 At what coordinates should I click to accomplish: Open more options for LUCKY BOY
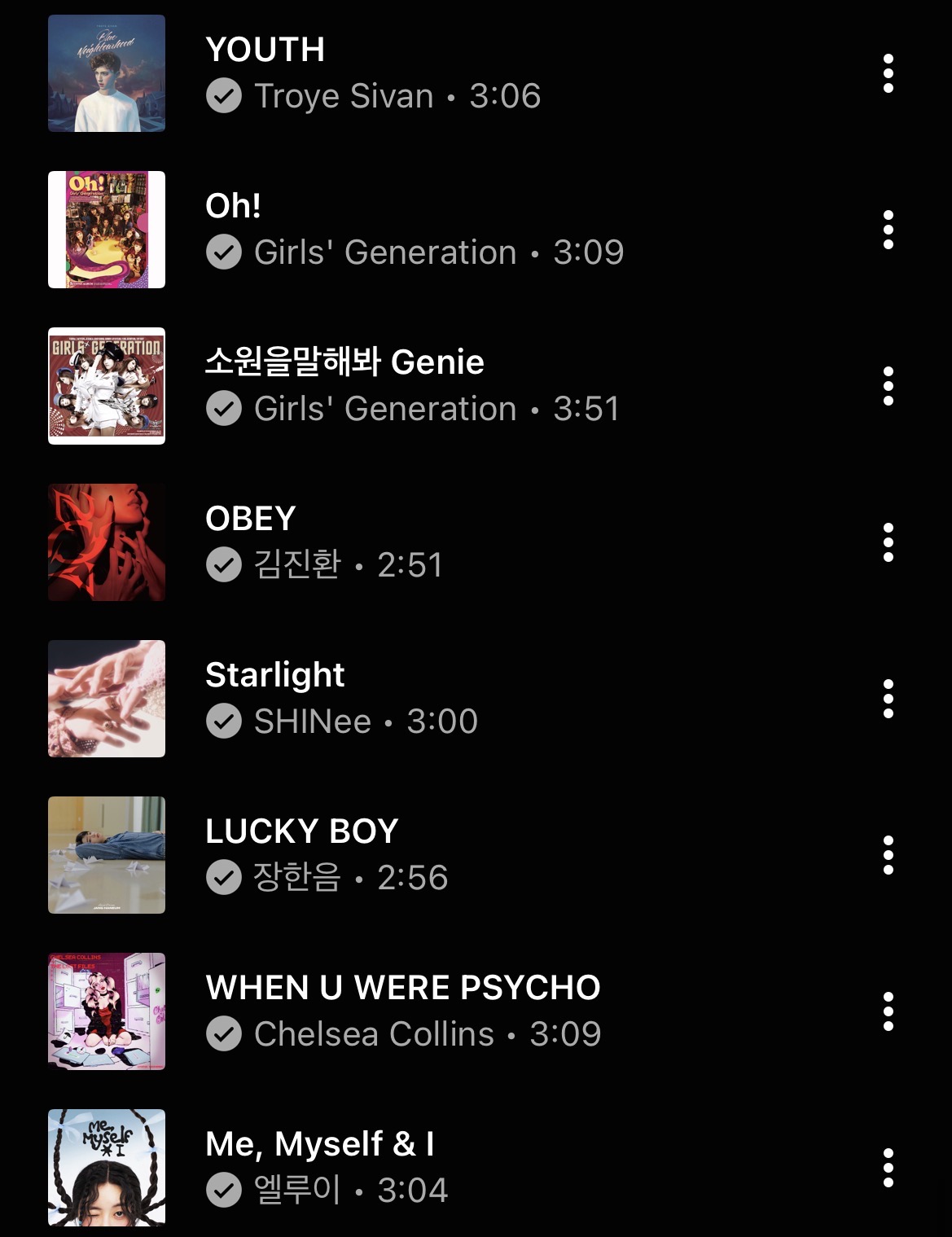point(888,856)
